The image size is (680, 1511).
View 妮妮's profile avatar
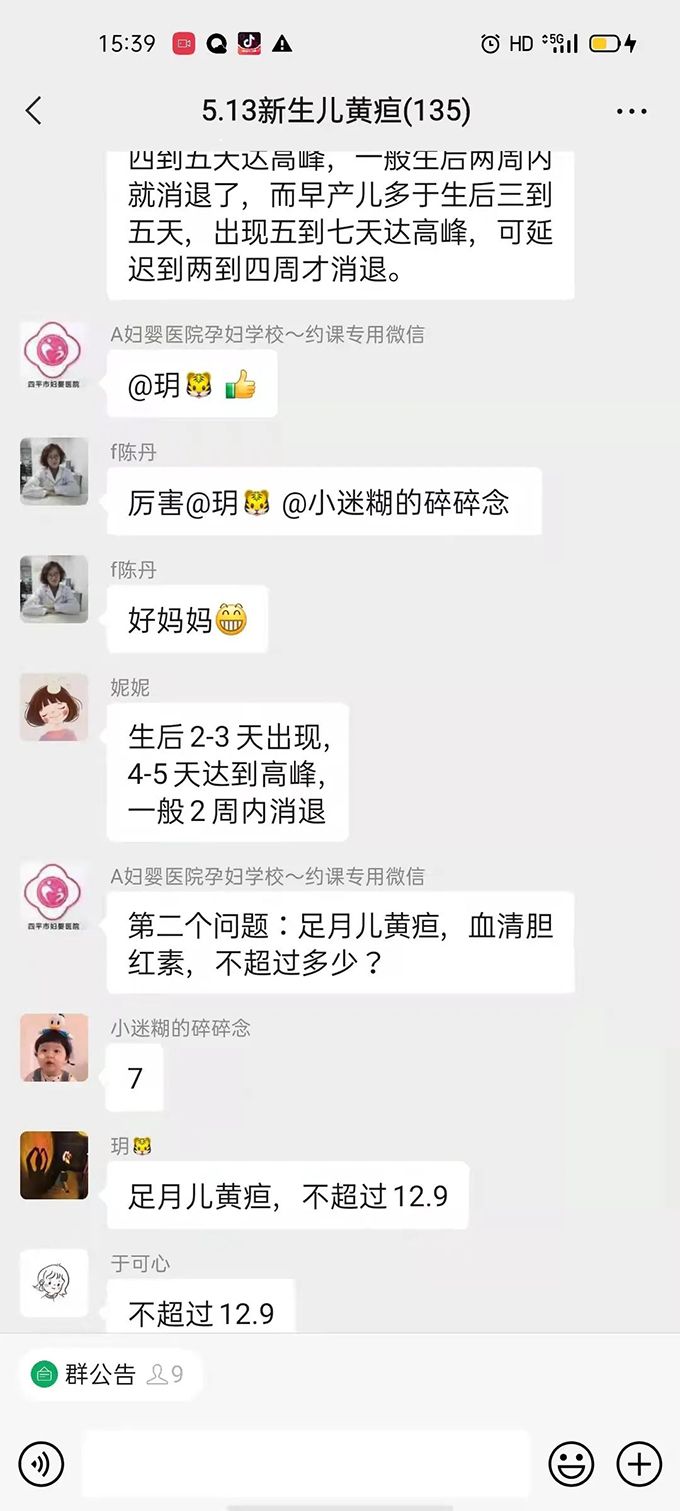click(x=54, y=707)
